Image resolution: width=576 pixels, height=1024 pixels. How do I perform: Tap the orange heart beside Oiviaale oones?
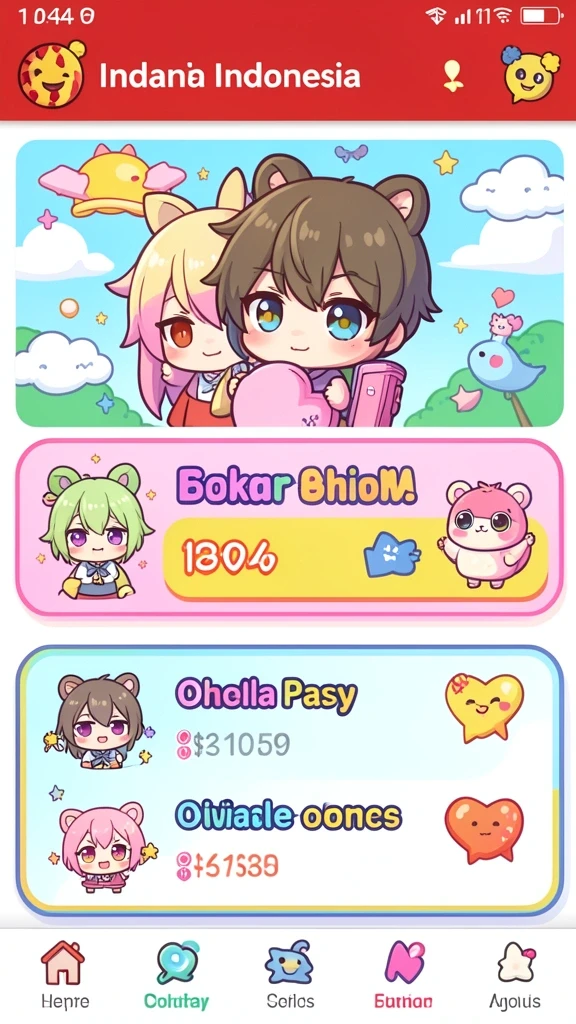tap(484, 829)
